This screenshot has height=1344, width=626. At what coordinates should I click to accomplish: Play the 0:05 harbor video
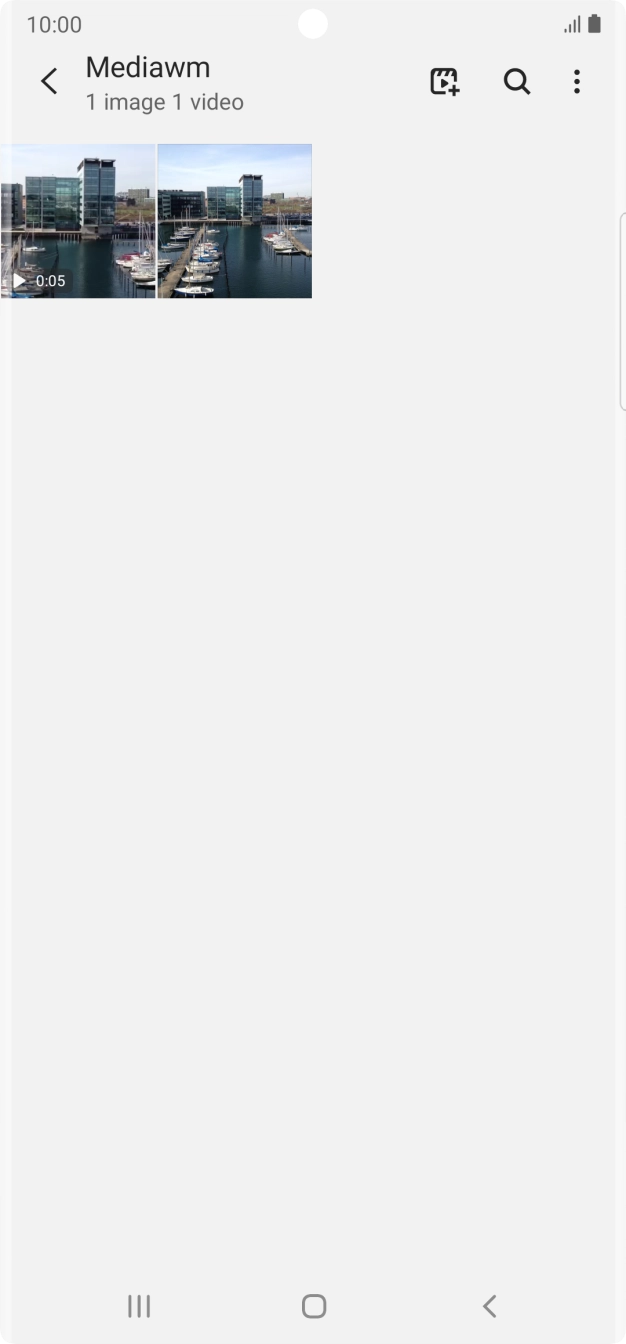(x=77, y=221)
